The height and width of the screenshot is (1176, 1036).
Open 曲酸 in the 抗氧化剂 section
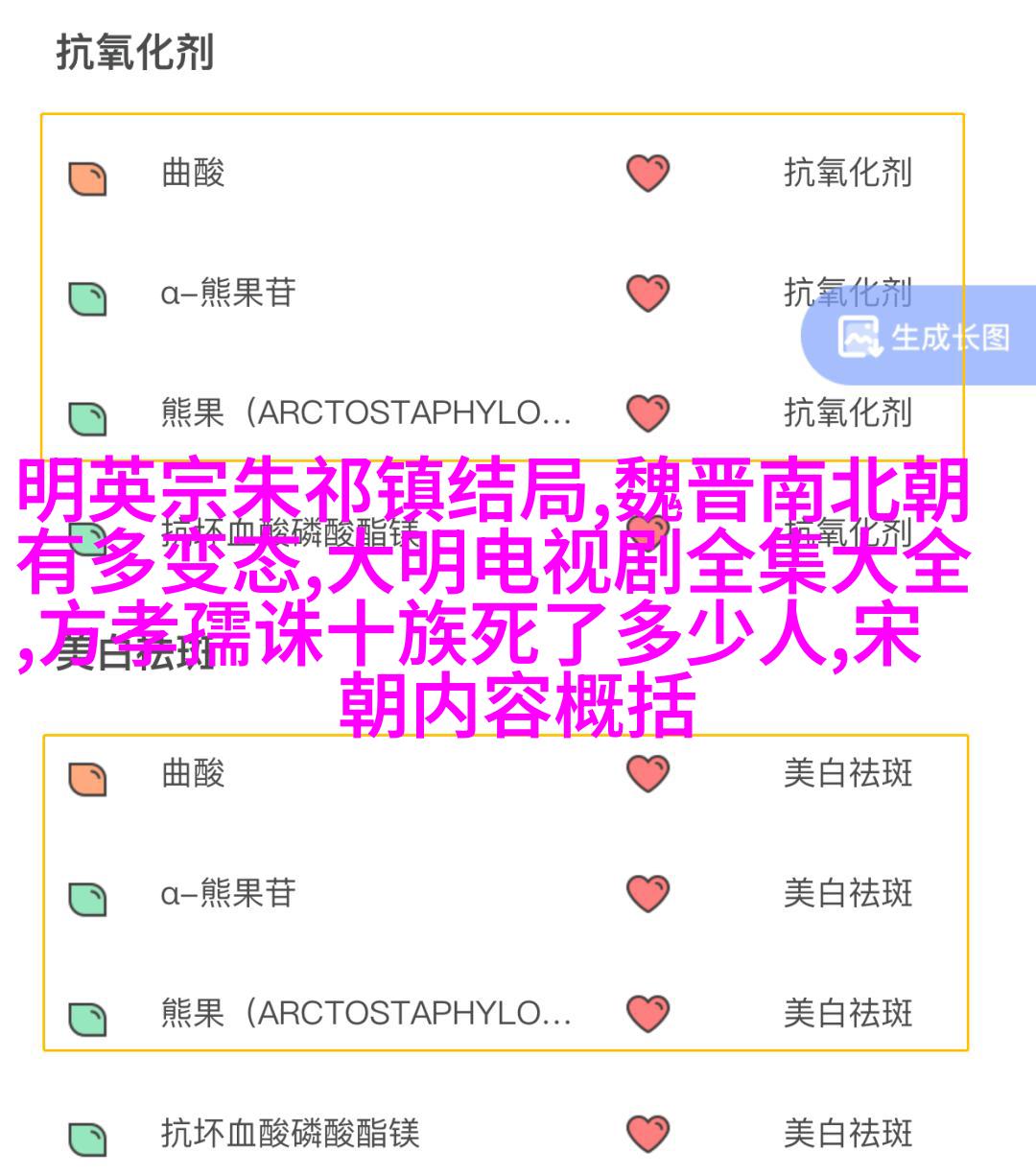tap(193, 174)
